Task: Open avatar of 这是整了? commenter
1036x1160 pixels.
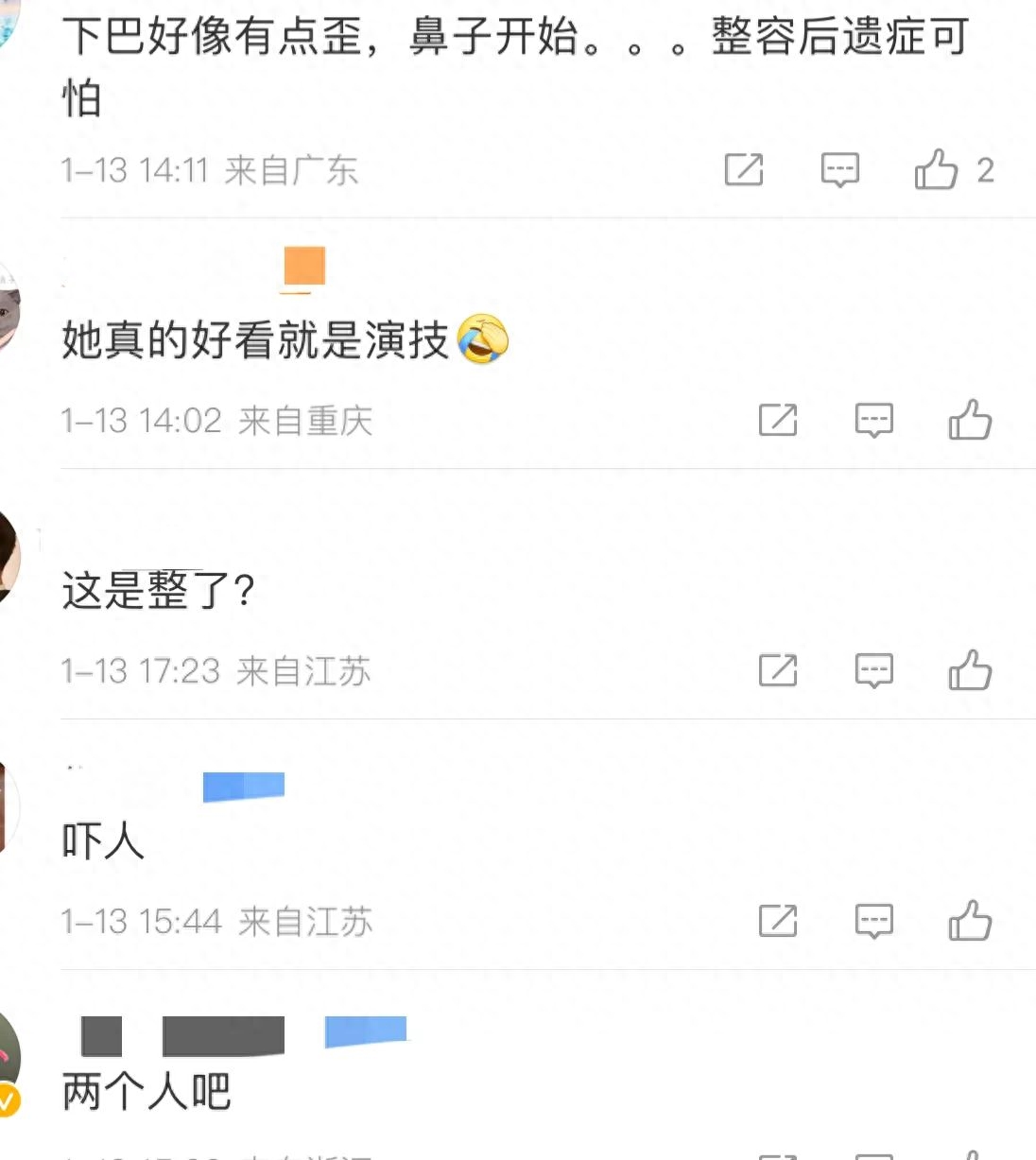Action: tap(8, 558)
